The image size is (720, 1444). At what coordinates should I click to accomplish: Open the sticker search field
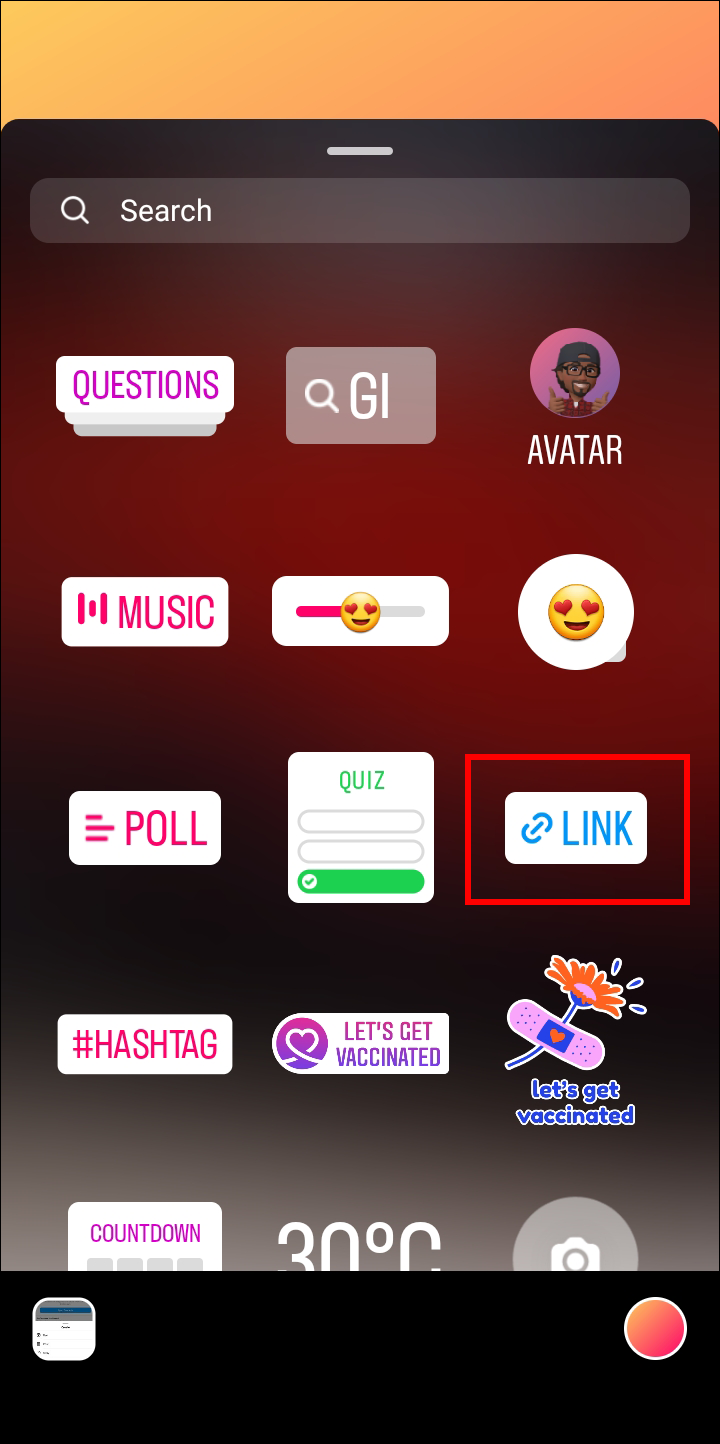point(360,211)
